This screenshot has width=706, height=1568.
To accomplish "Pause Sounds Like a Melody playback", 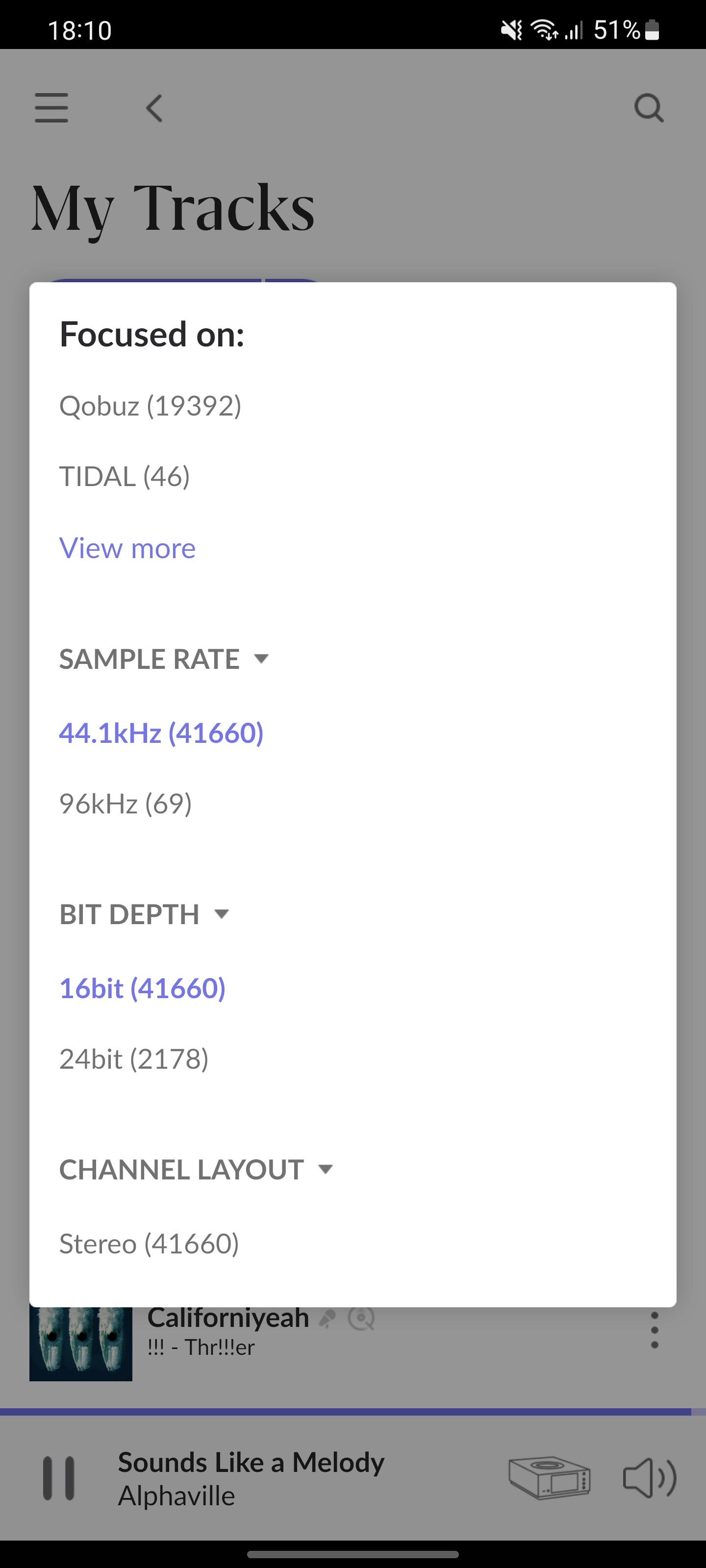I will point(59,1478).
